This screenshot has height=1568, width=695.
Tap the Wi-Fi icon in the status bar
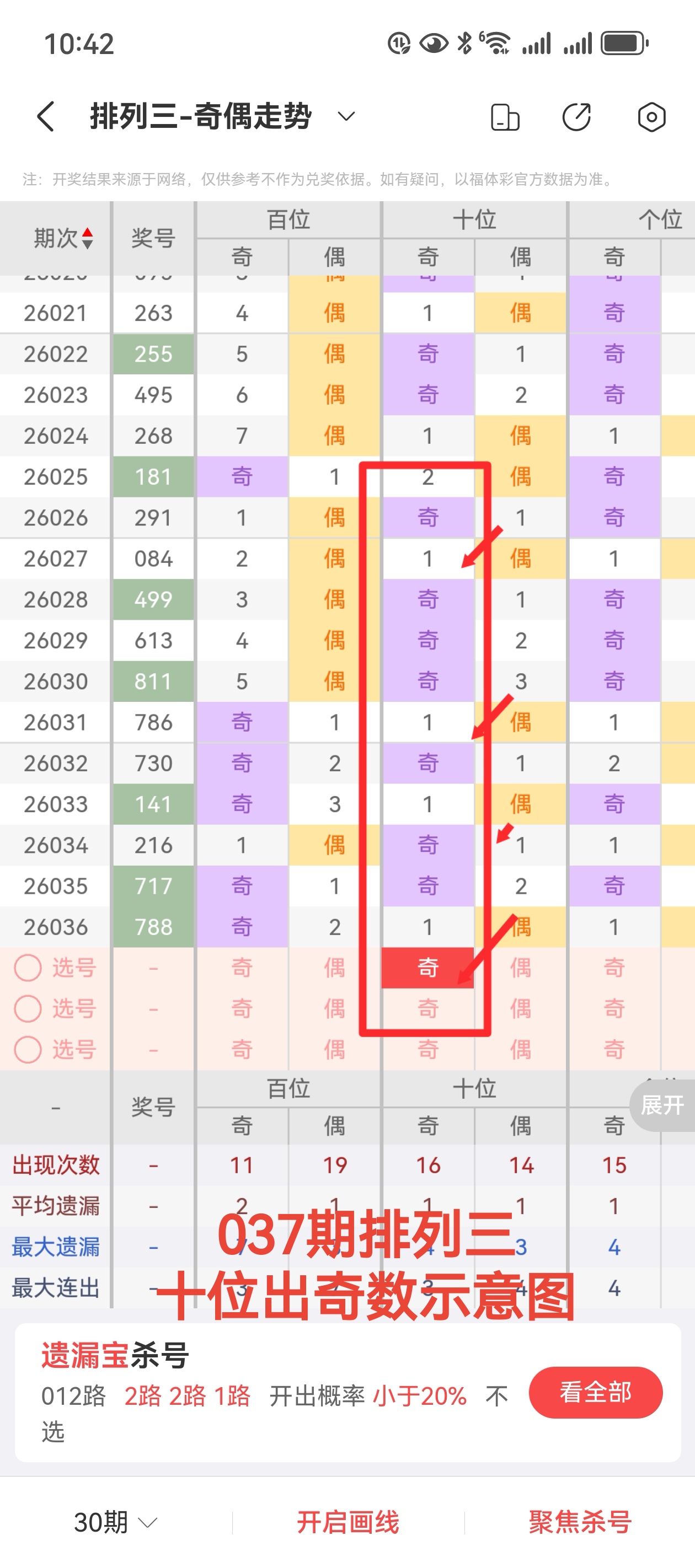(498, 42)
